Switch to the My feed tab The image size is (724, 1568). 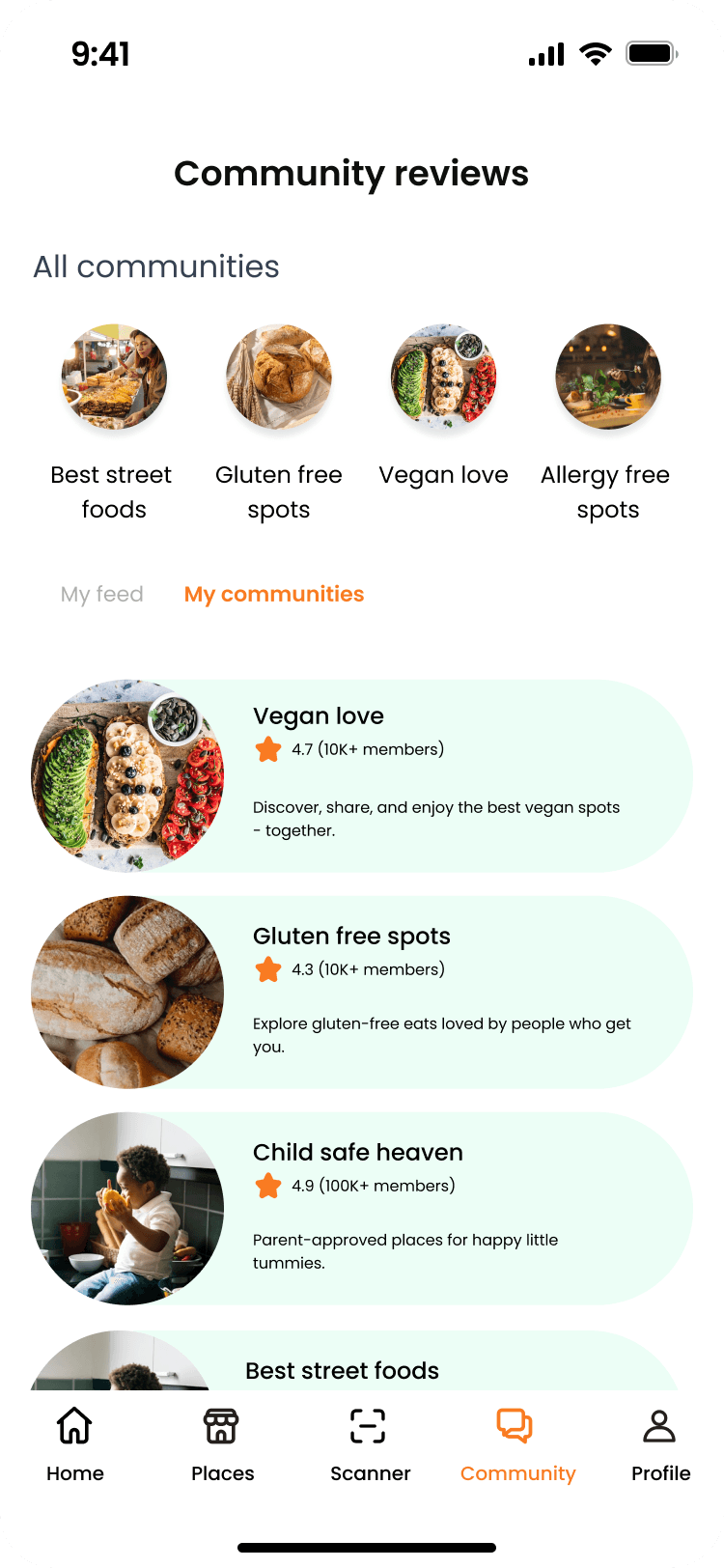click(x=102, y=595)
